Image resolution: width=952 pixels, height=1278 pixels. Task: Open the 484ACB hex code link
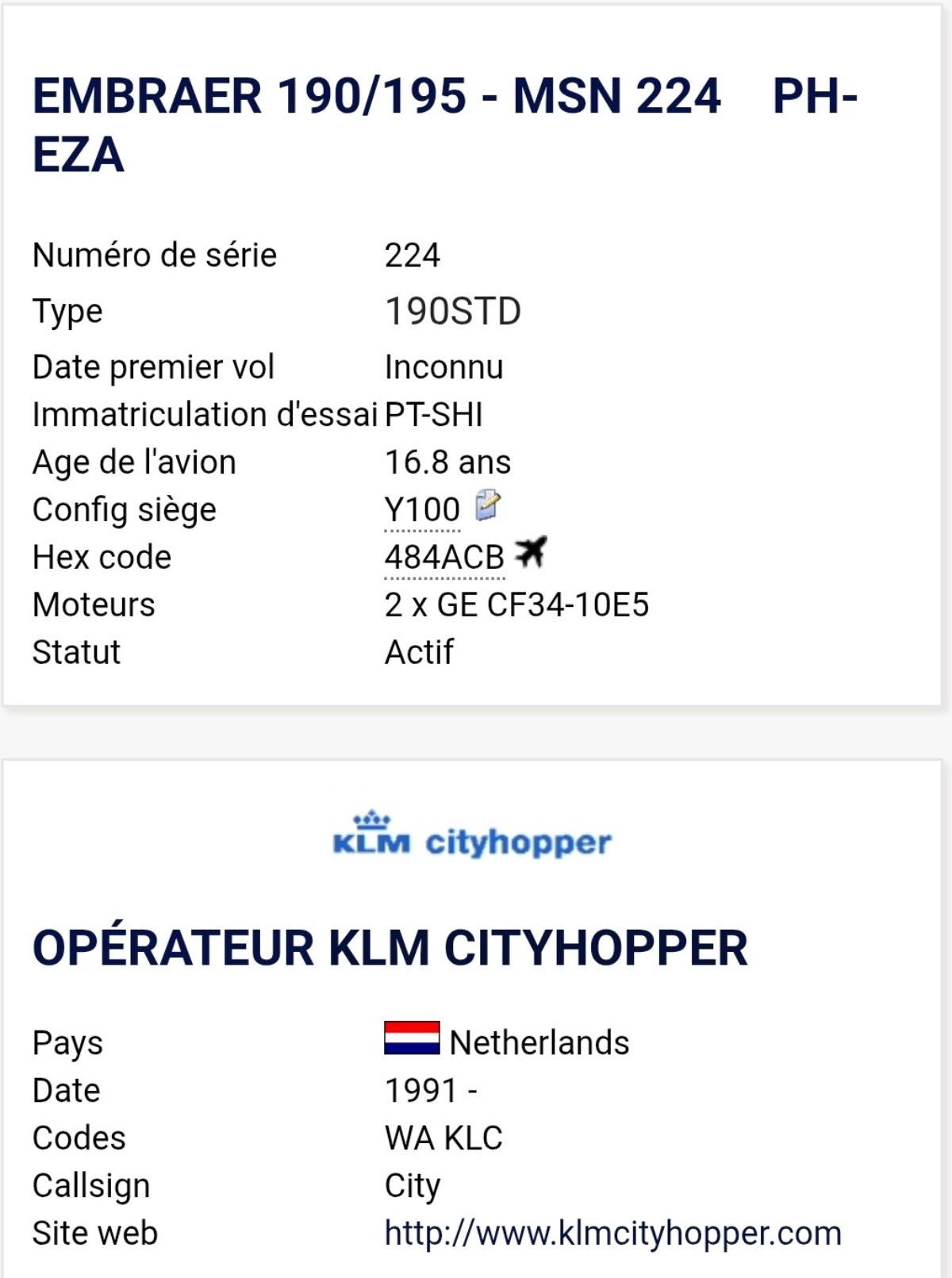444,558
